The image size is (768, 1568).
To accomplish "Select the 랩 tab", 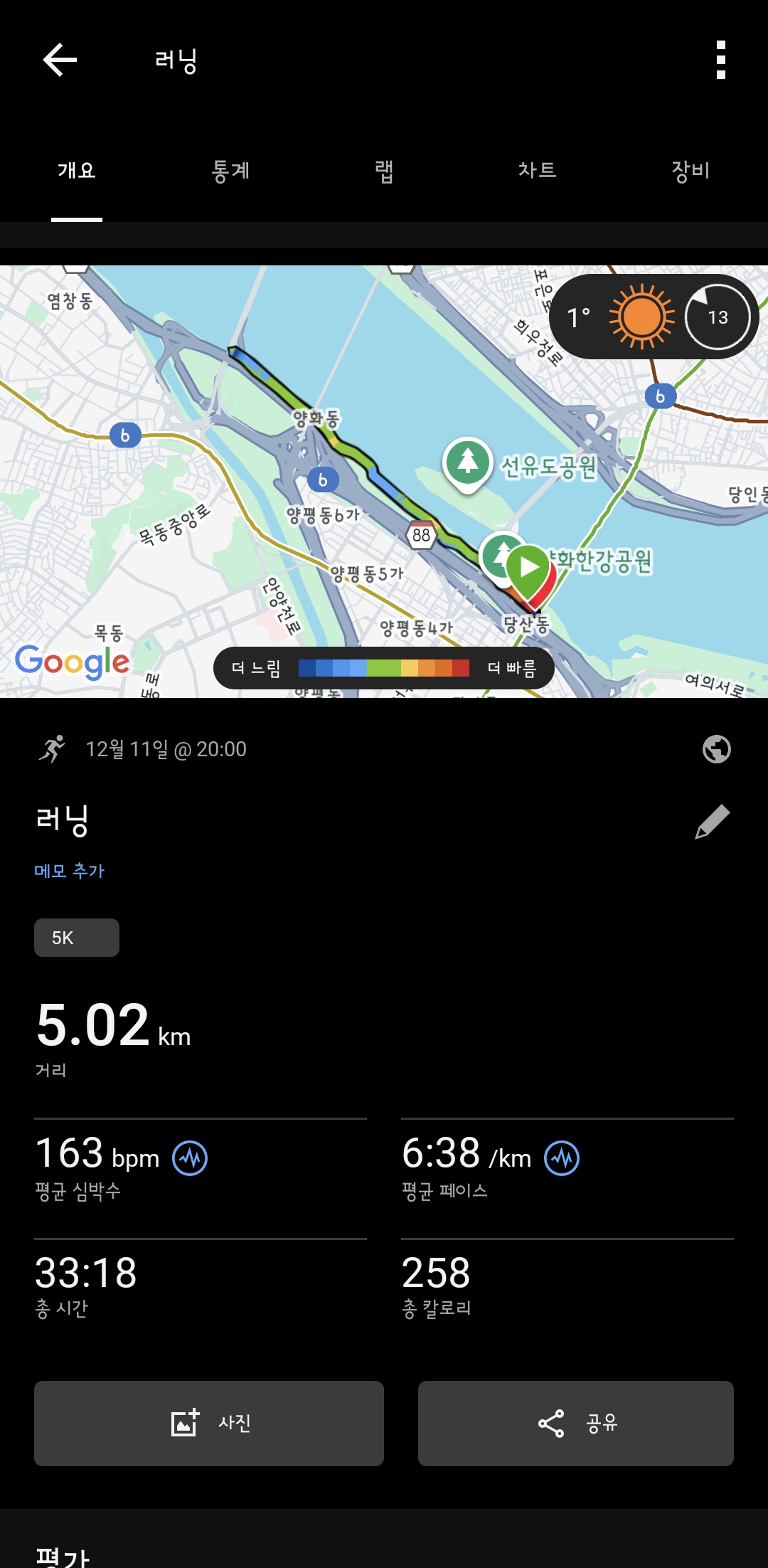I will pyautogui.click(x=384, y=171).
